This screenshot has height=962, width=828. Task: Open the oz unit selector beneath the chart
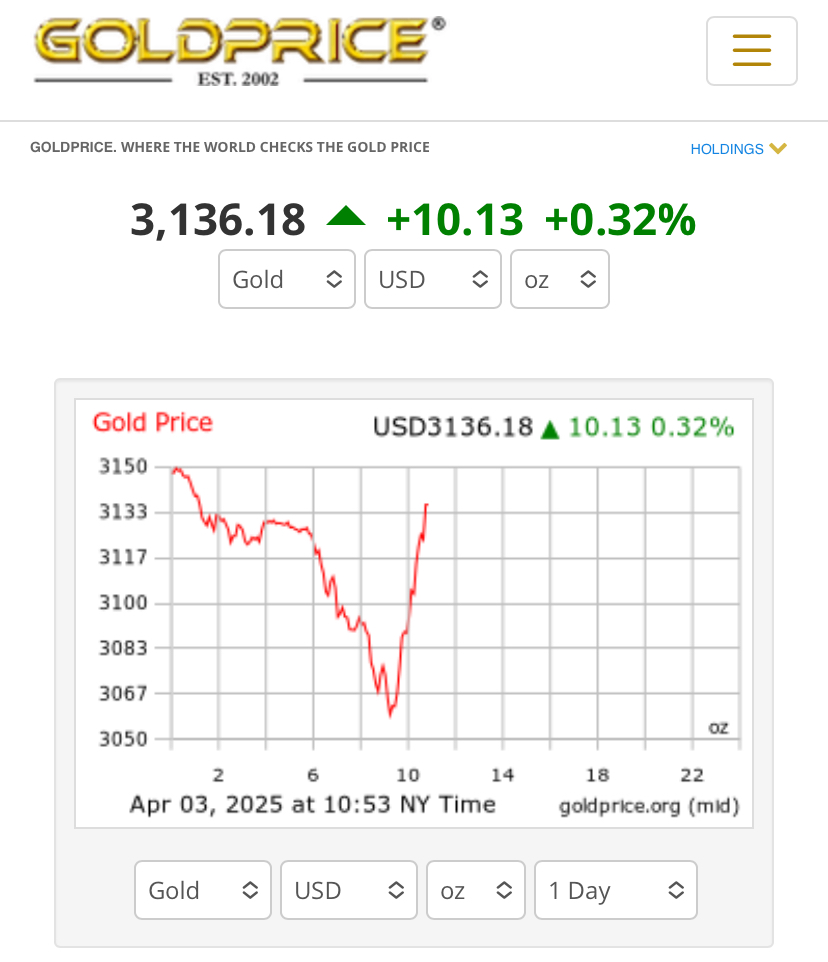click(476, 890)
